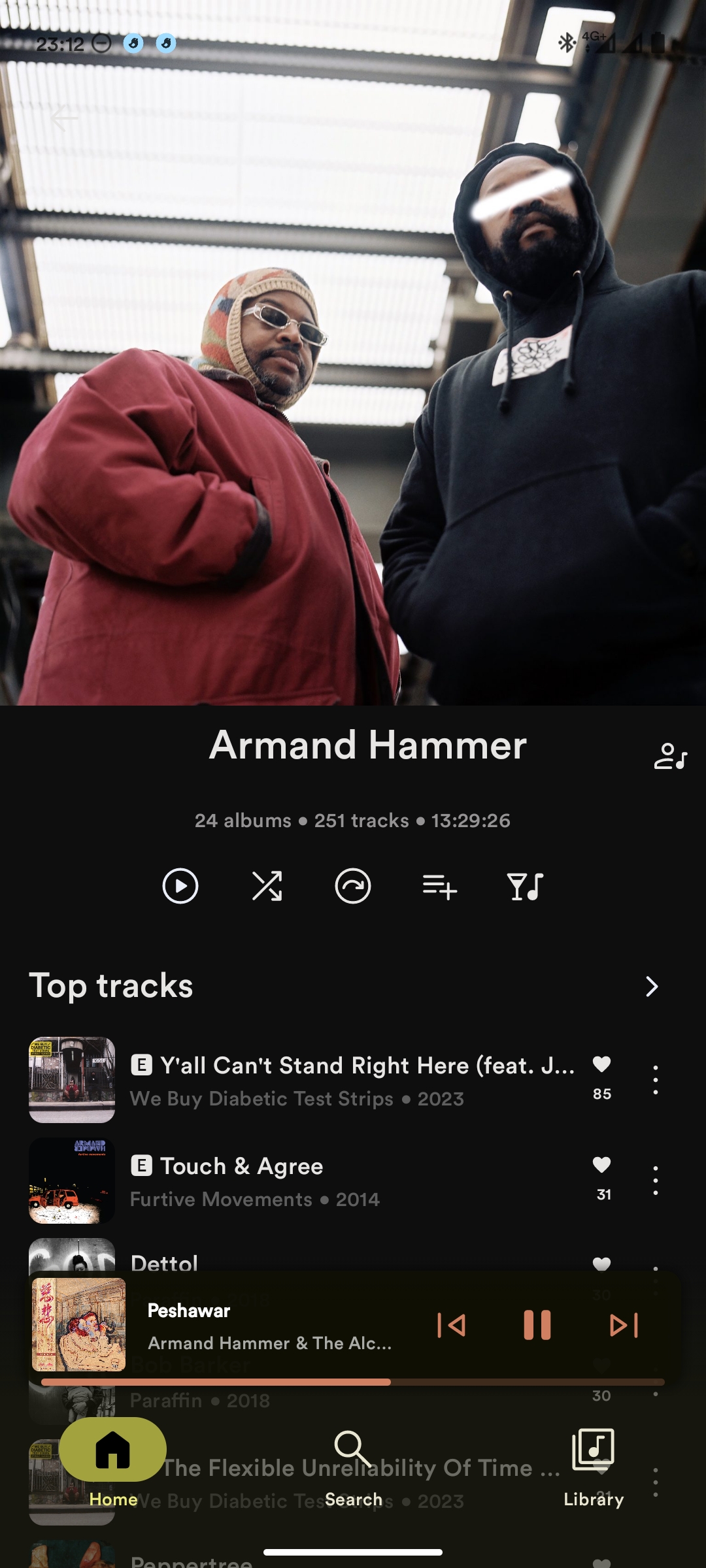Shuffle Armand Hammer's tracks
706x1568 pixels.
[x=267, y=886]
